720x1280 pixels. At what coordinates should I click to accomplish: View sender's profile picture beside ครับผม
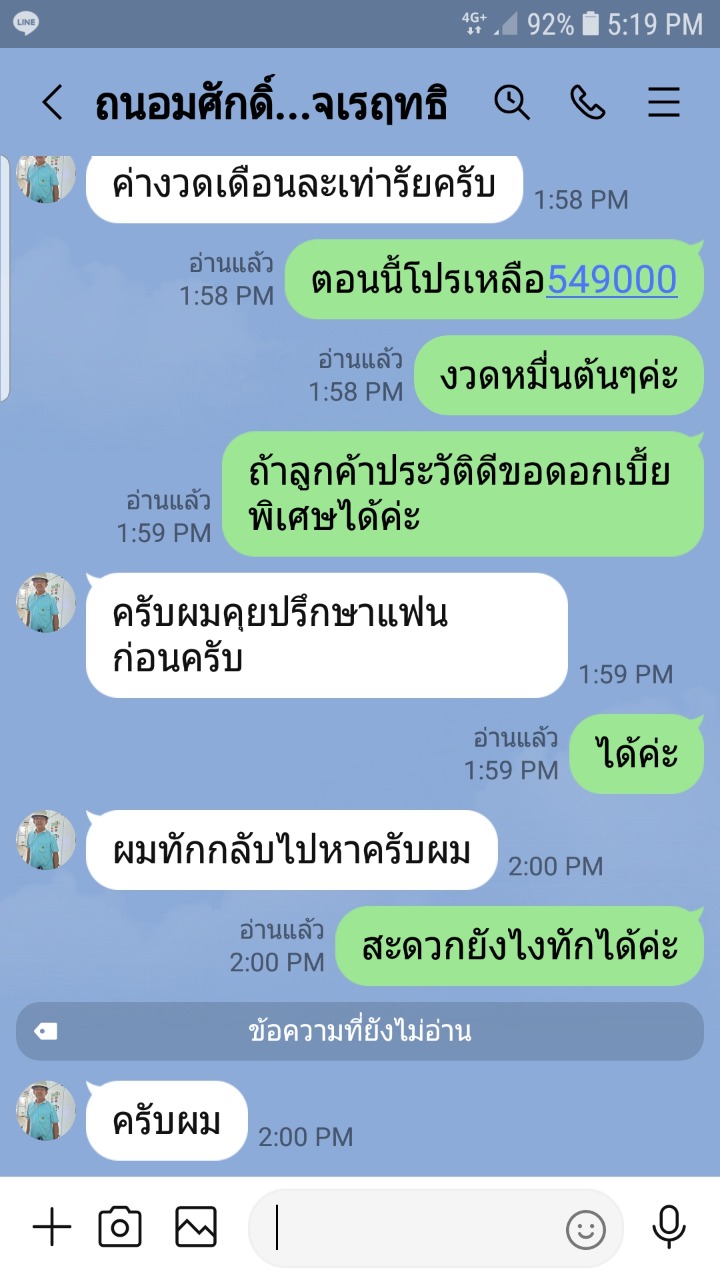[46, 1110]
